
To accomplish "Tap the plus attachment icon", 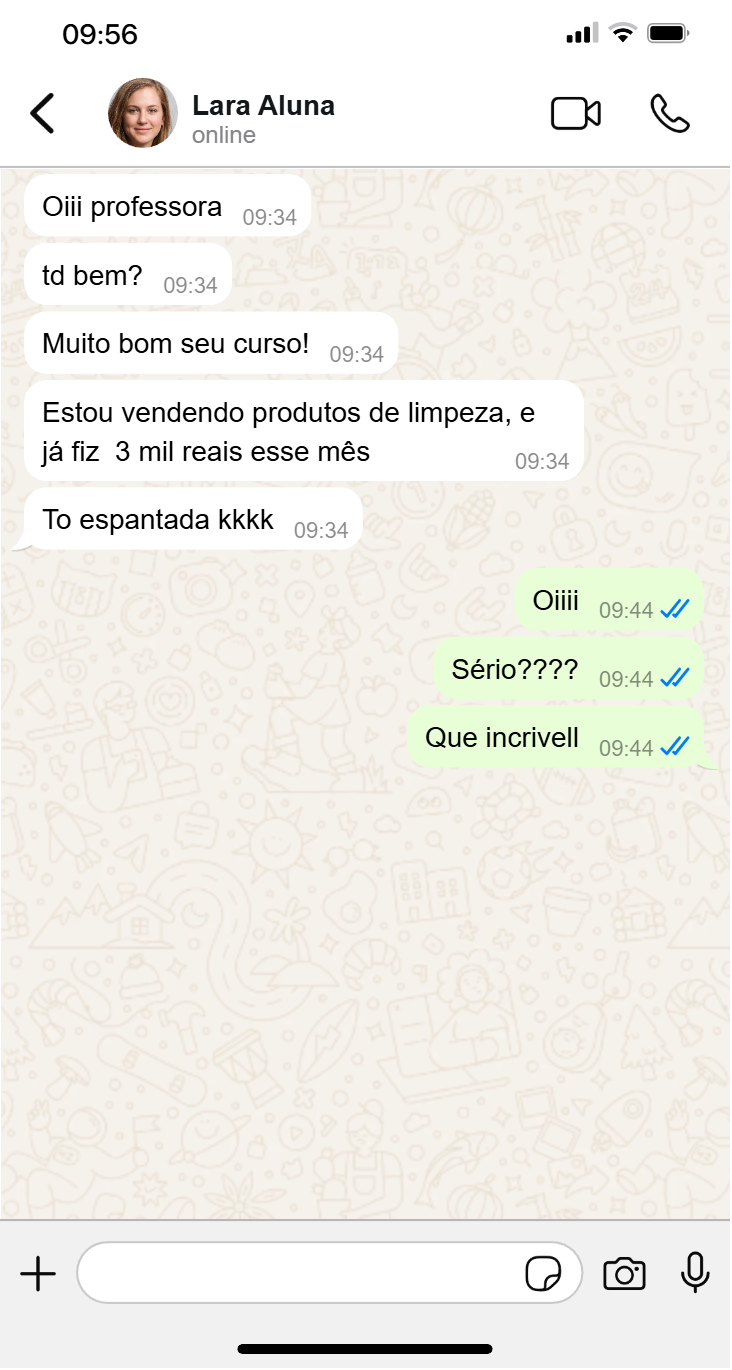I will 38,1273.
